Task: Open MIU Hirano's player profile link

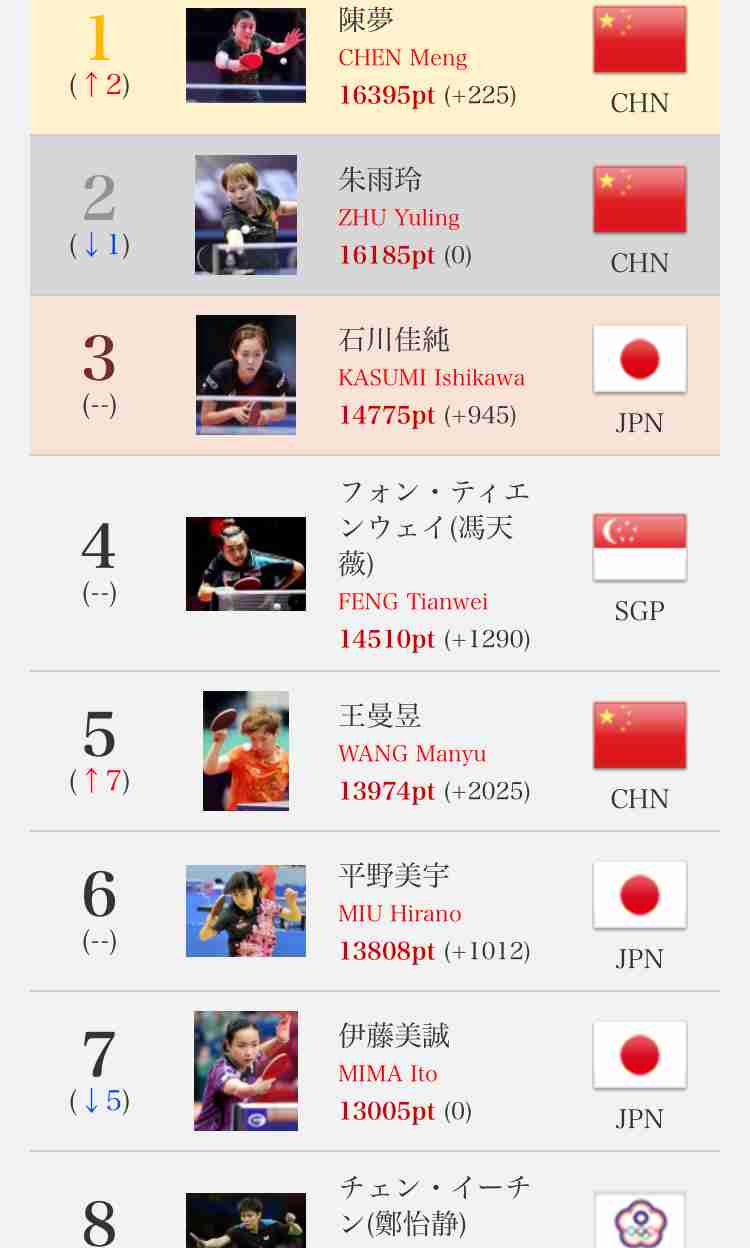Action: click(400, 914)
